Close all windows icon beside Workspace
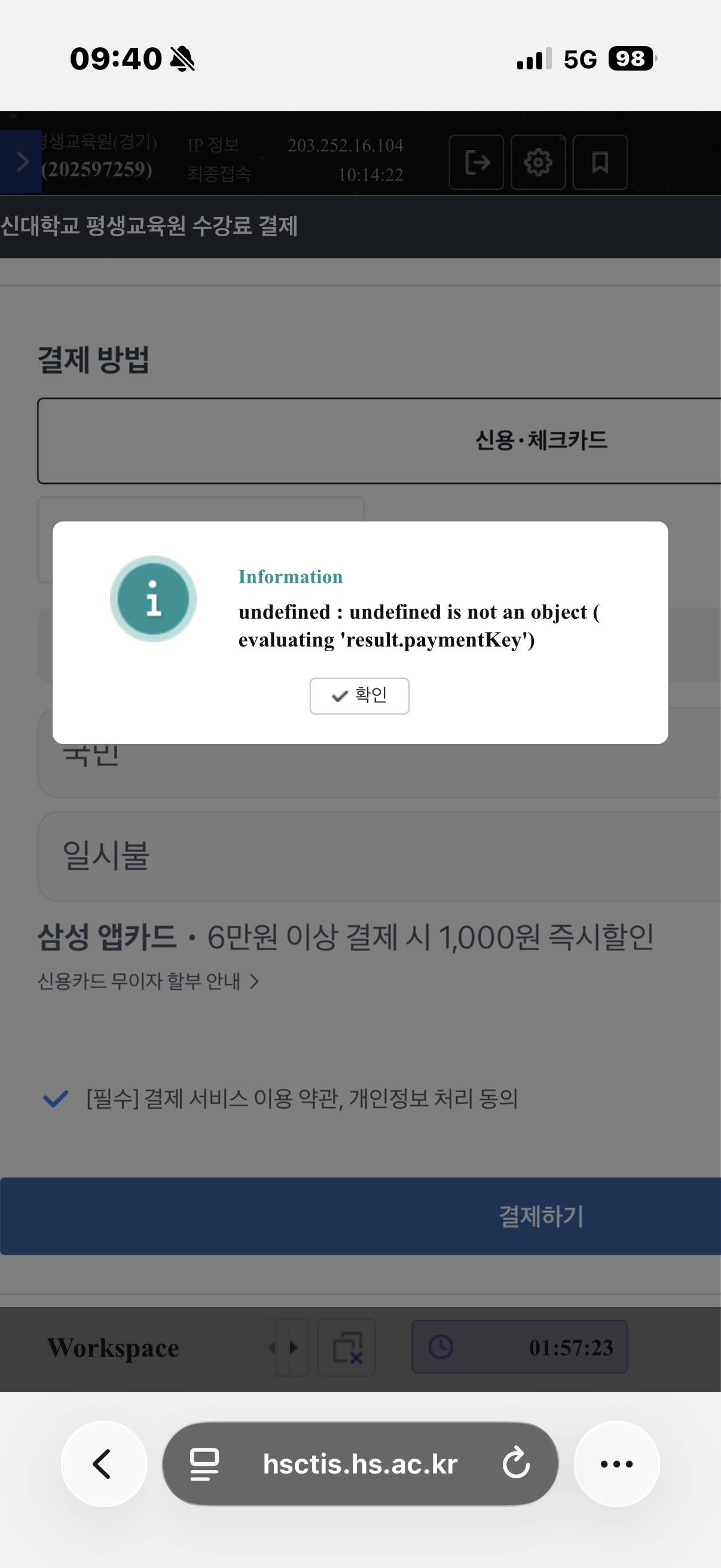The image size is (721, 1568). (347, 1347)
